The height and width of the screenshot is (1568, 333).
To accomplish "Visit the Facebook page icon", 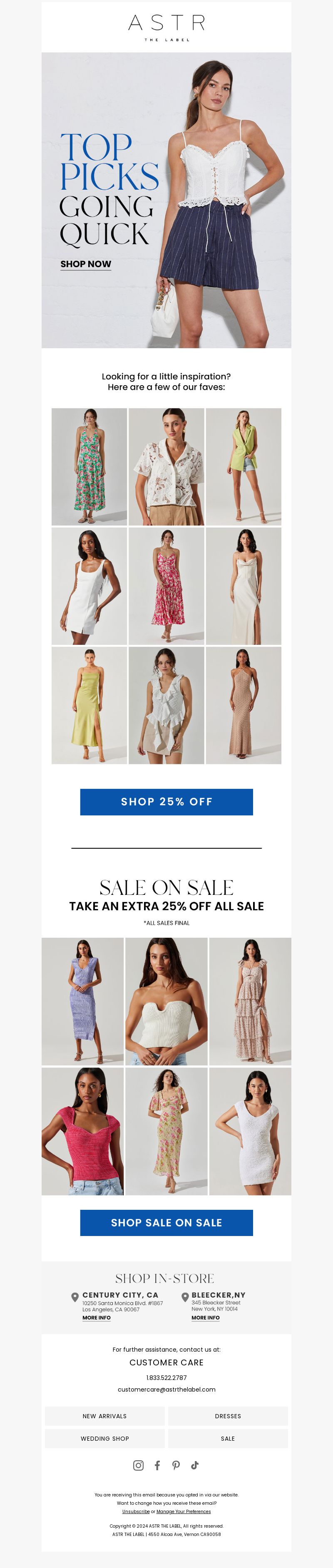I will click(157, 1465).
